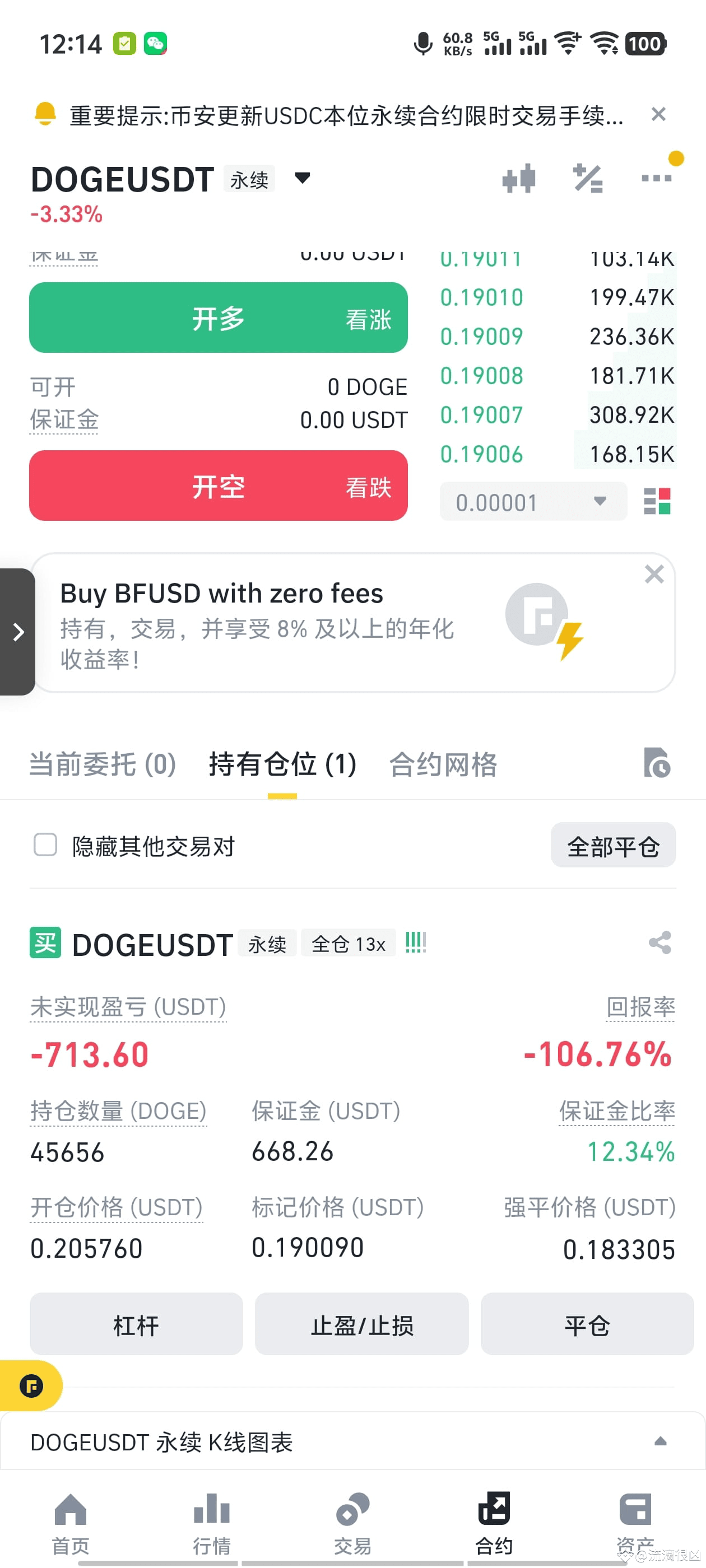
Task: Open the fee calculator icon
Action: point(588,178)
